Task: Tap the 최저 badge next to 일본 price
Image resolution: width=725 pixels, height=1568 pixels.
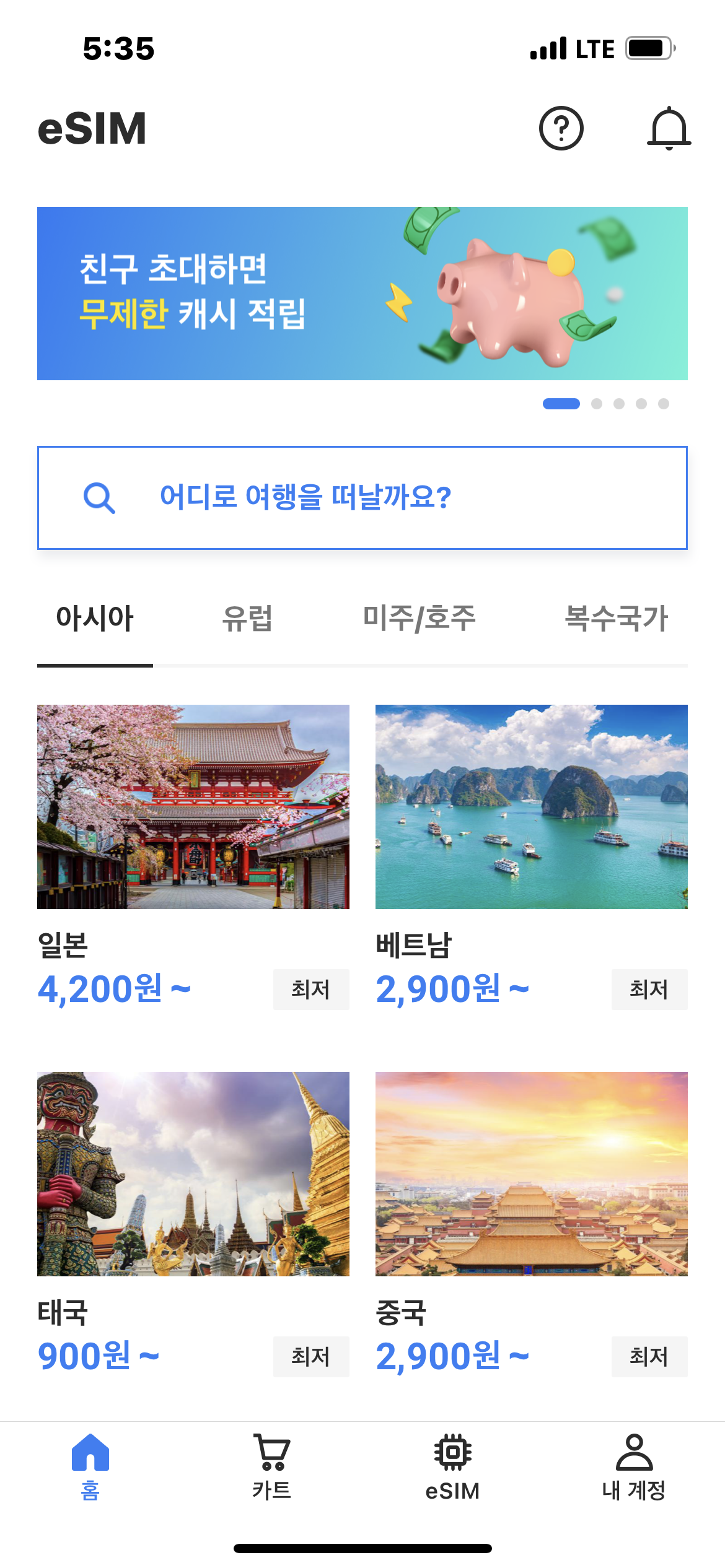Action: [x=310, y=989]
